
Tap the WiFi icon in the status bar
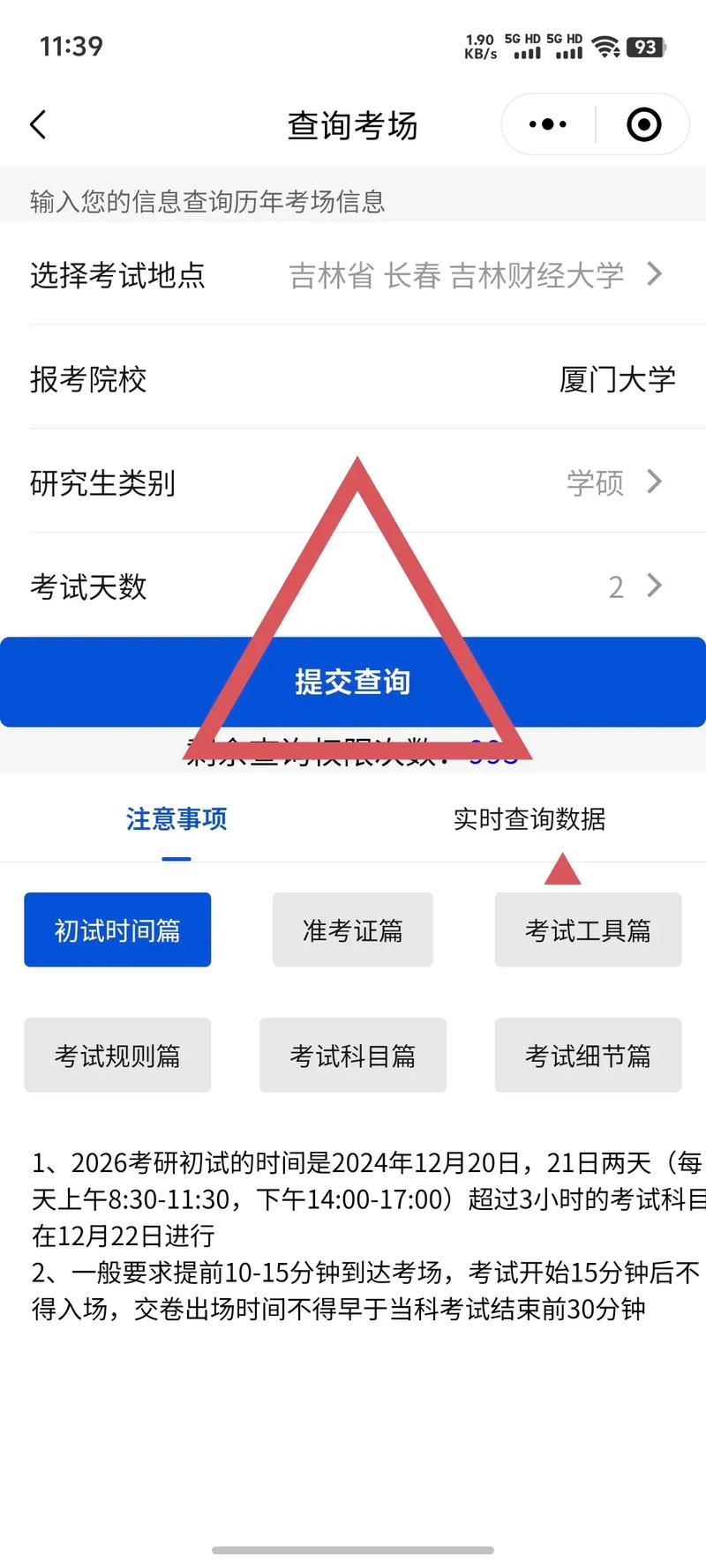(604, 47)
